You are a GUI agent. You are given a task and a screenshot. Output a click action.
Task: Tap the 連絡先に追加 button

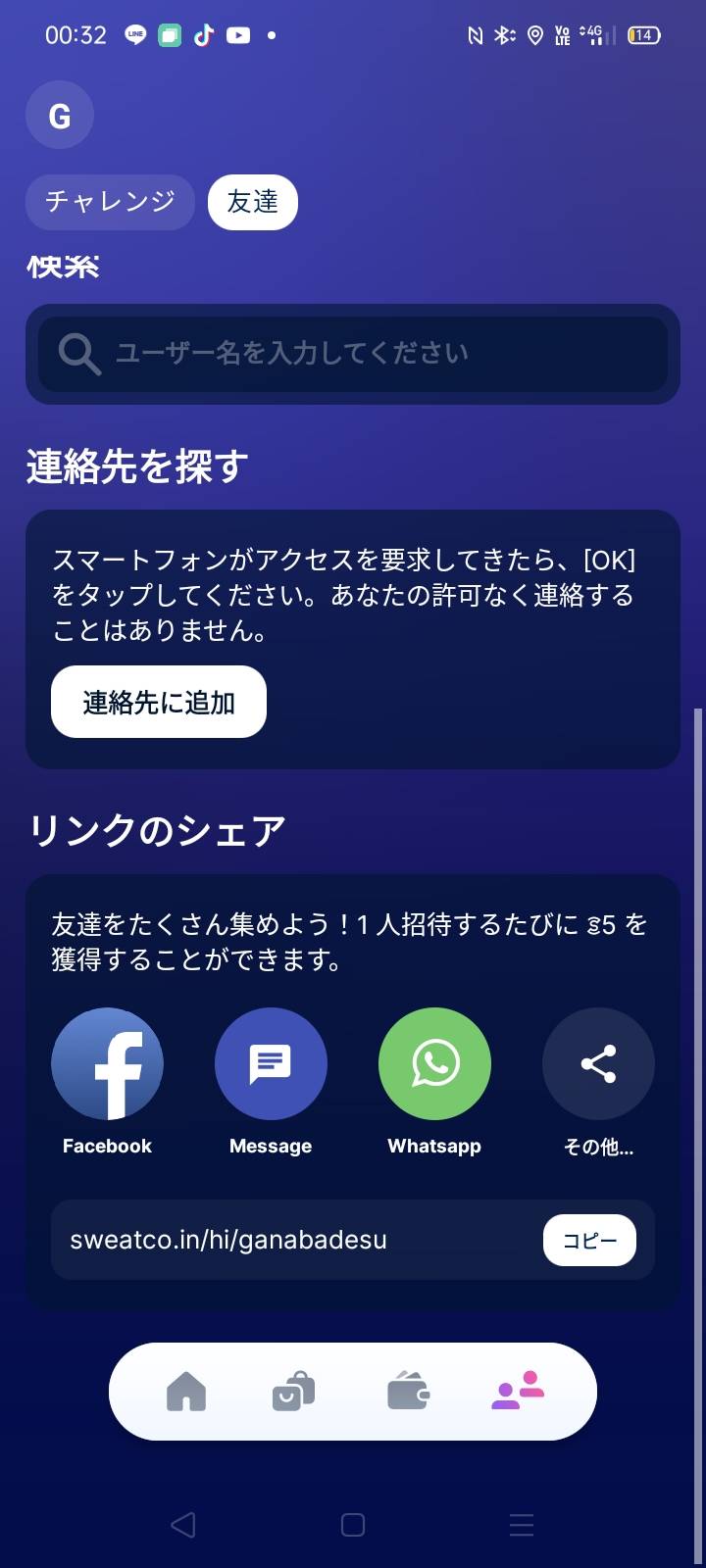tap(159, 702)
